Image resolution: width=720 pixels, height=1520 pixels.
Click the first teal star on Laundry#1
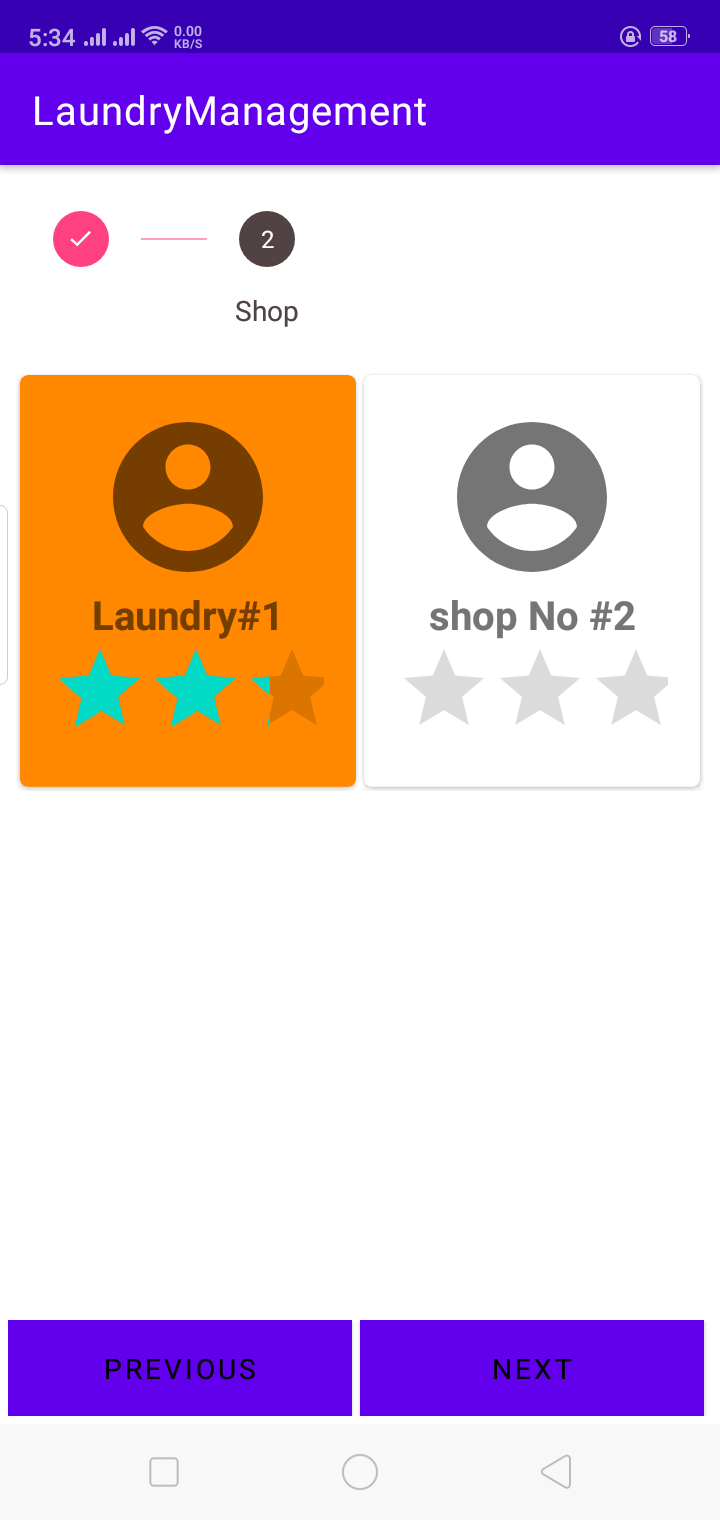100,688
